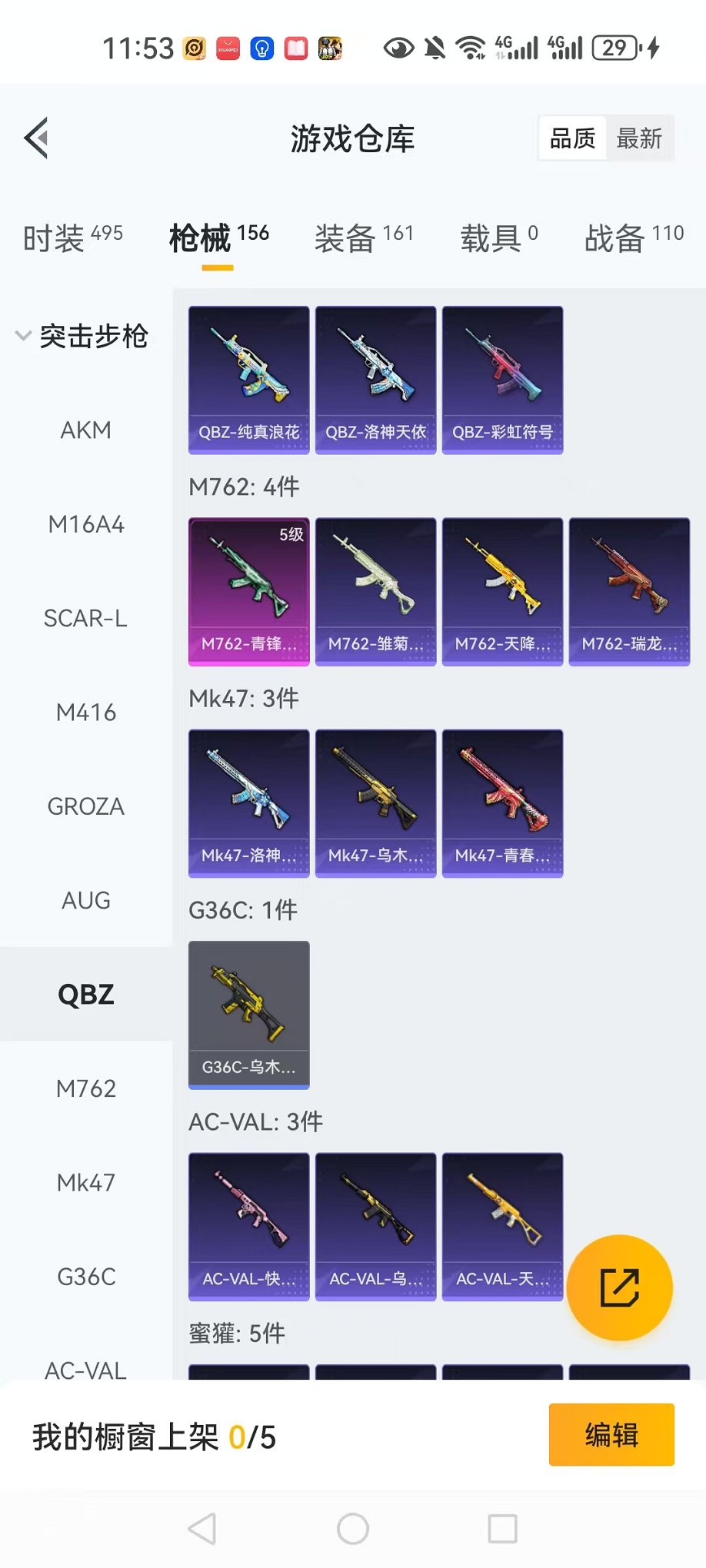Open the Mk47-乌木 skin

pos(375,802)
